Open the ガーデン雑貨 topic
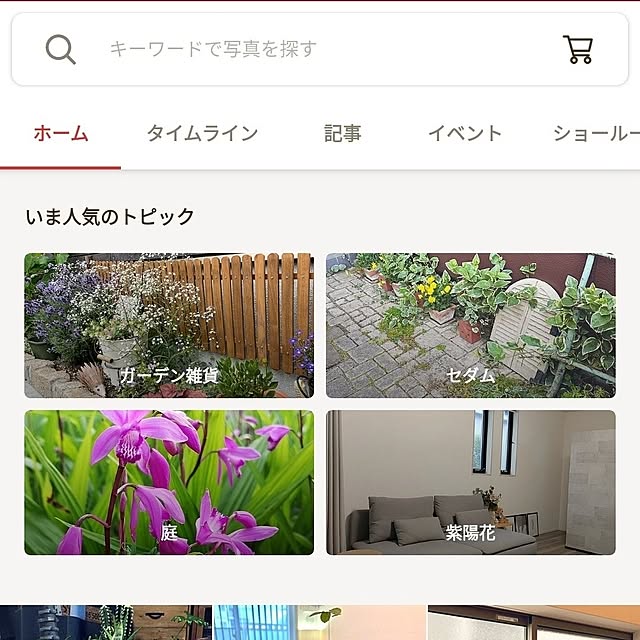The height and width of the screenshot is (640, 640). coord(169,325)
